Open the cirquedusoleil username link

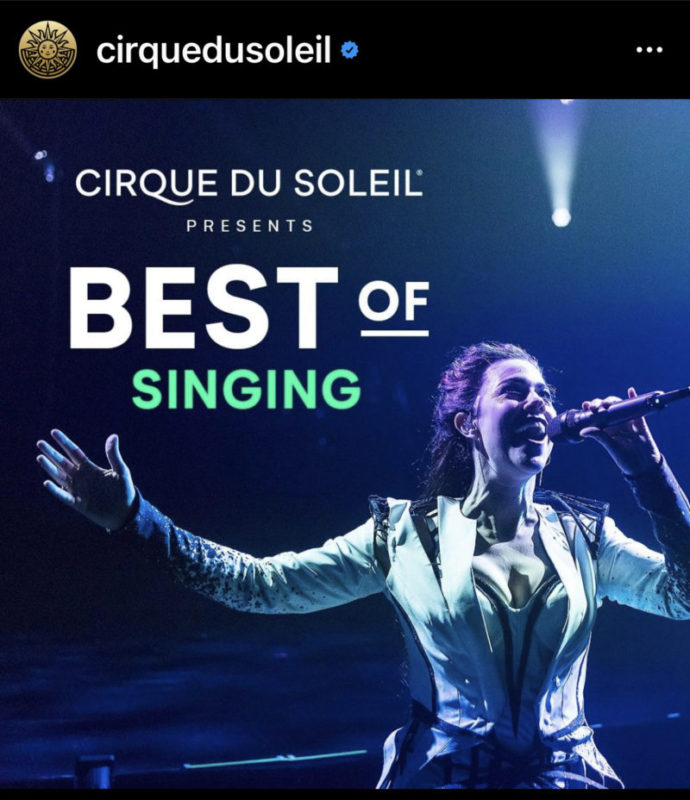click(x=213, y=50)
